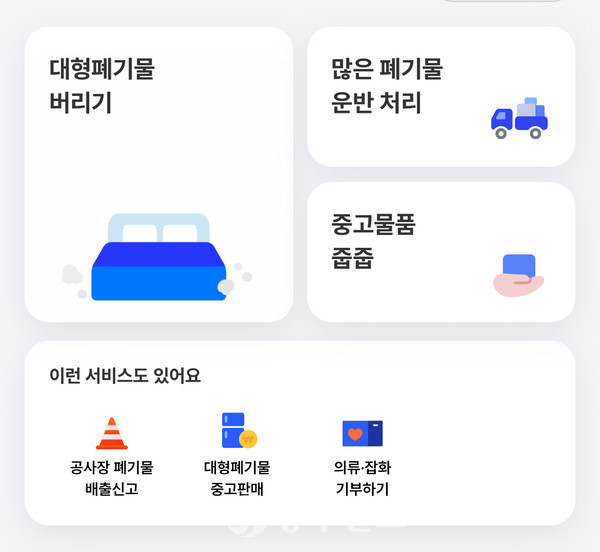Tap 공사장 폐기물 배출신고 service

[x=111, y=455]
